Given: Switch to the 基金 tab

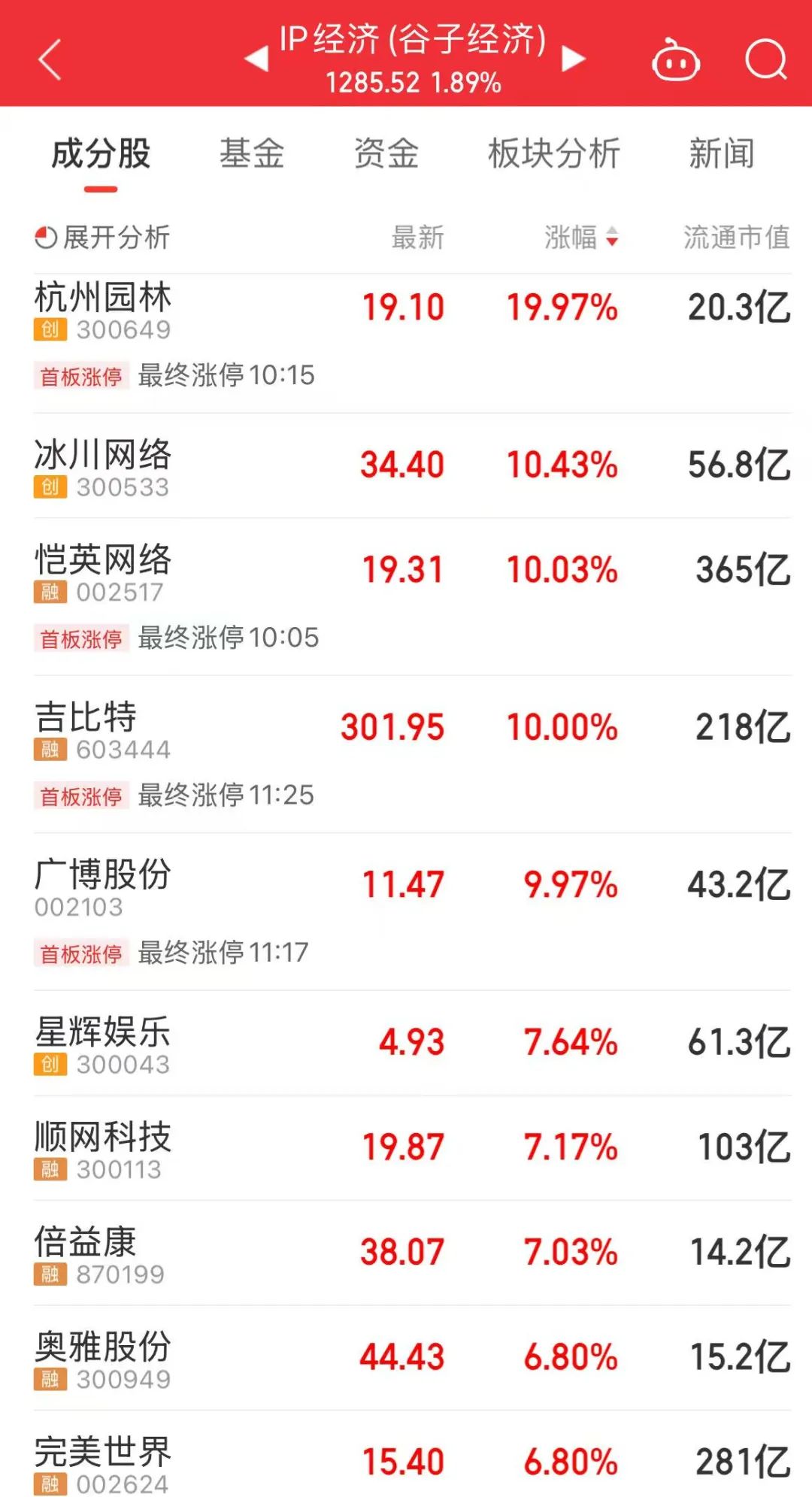Looking at the screenshot, I should (x=252, y=154).
